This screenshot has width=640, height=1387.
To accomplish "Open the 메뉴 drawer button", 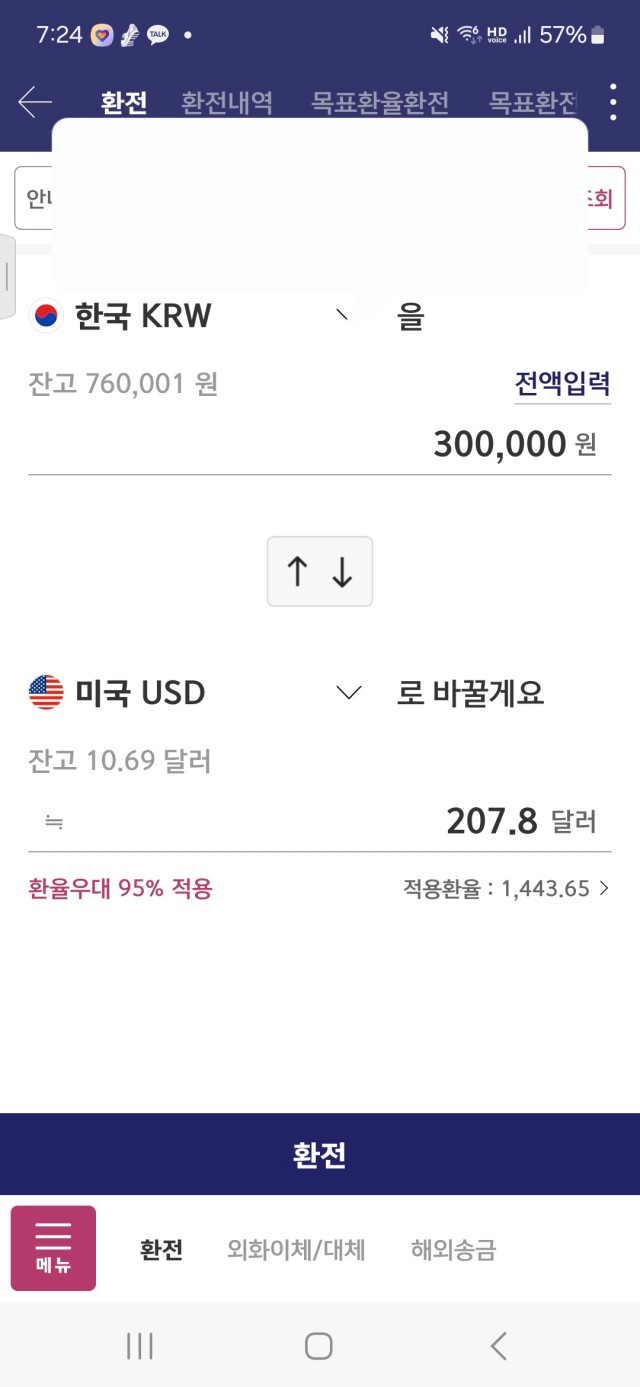I will point(53,1248).
